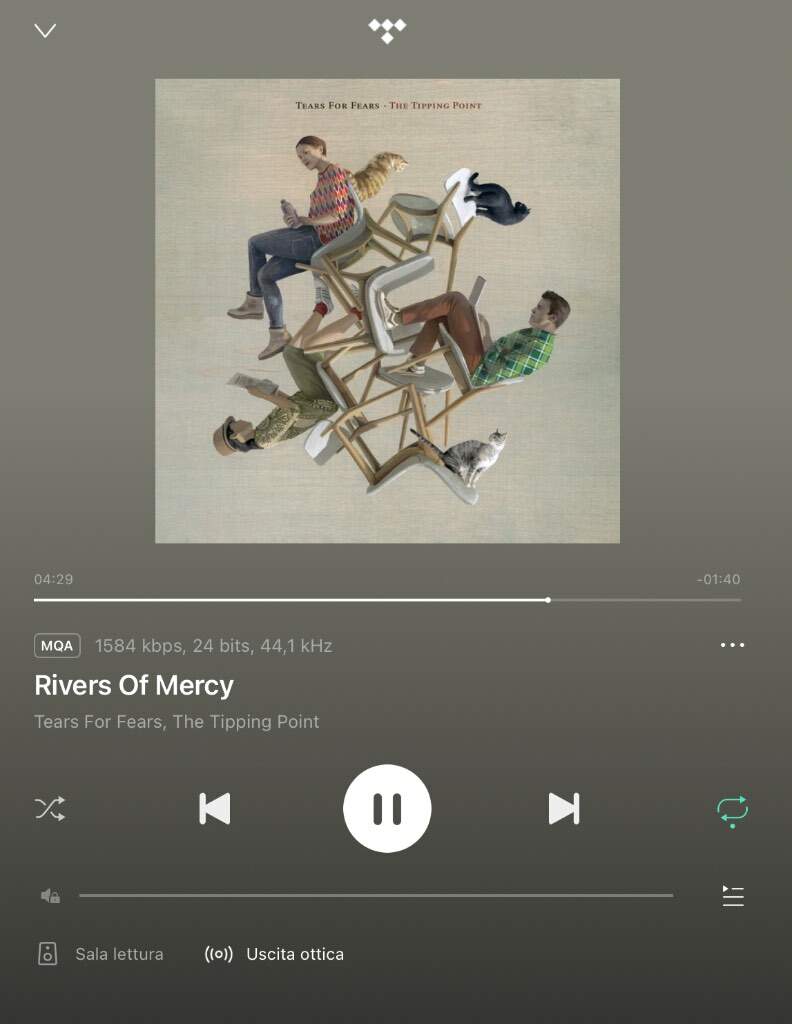Image resolution: width=792 pixels, height=1024 pixels.
Task: Tap the volume slider track
Action: pyautogui.click(x=376, y=895)
